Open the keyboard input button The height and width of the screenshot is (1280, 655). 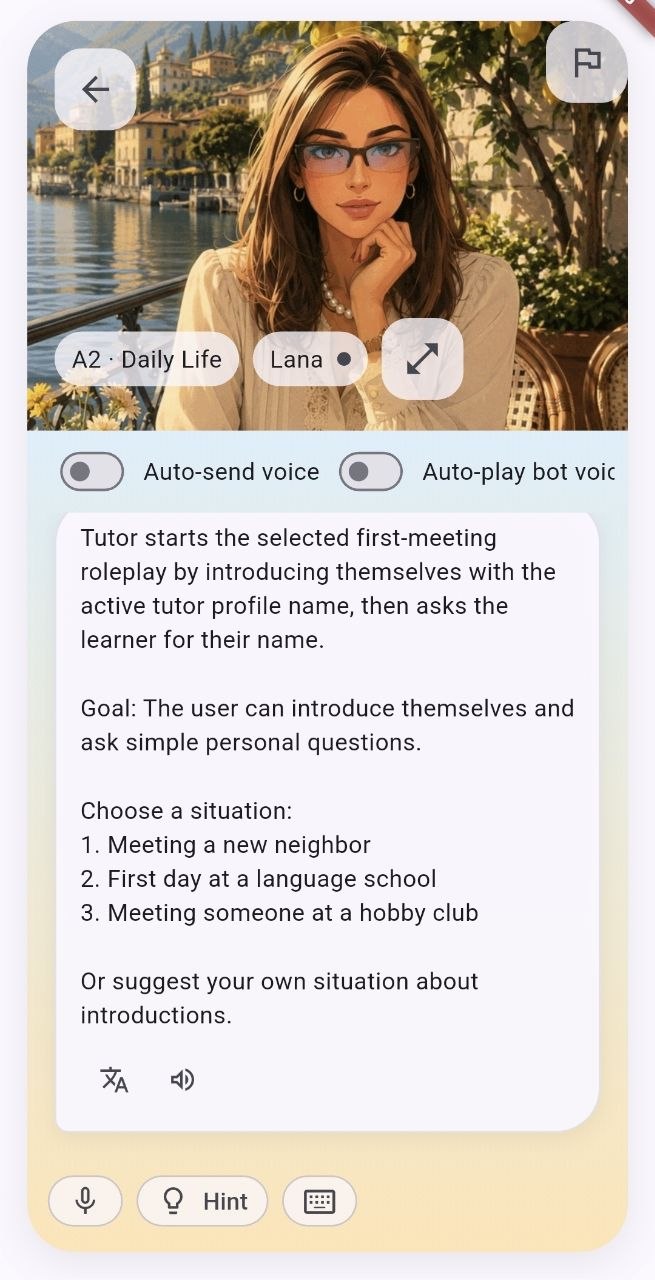point(320,1201)
